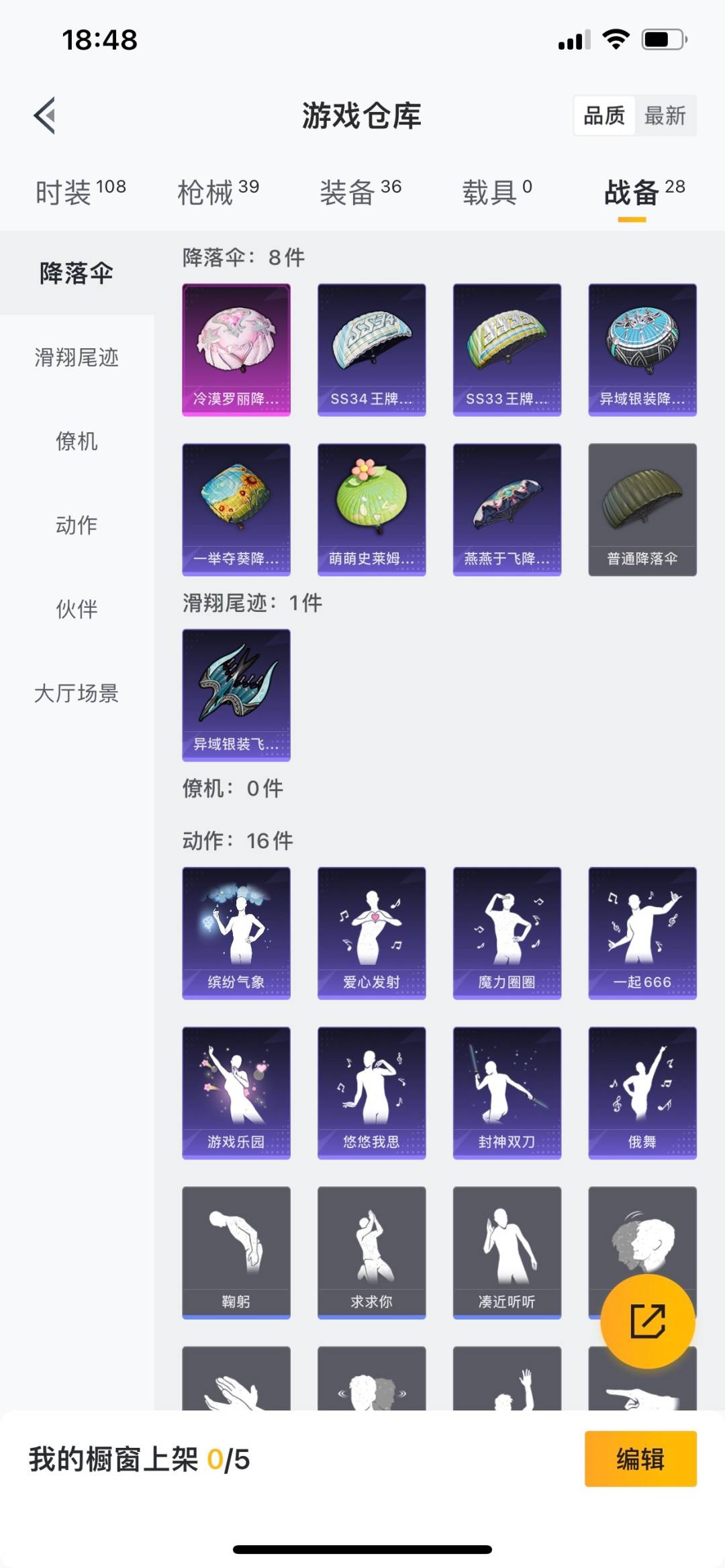Open the 普通降落伞 item
The height and width of the screenshot is (1568, 725).
pos(642,509)
